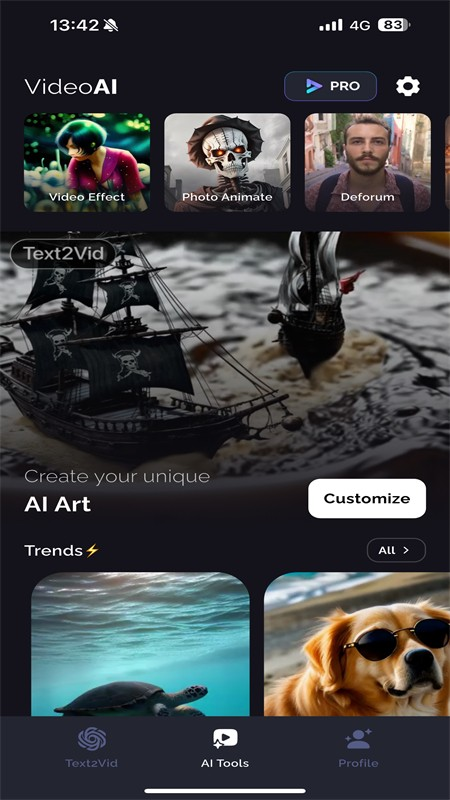Select the Deforum tool card

click(x=368, y=162)
